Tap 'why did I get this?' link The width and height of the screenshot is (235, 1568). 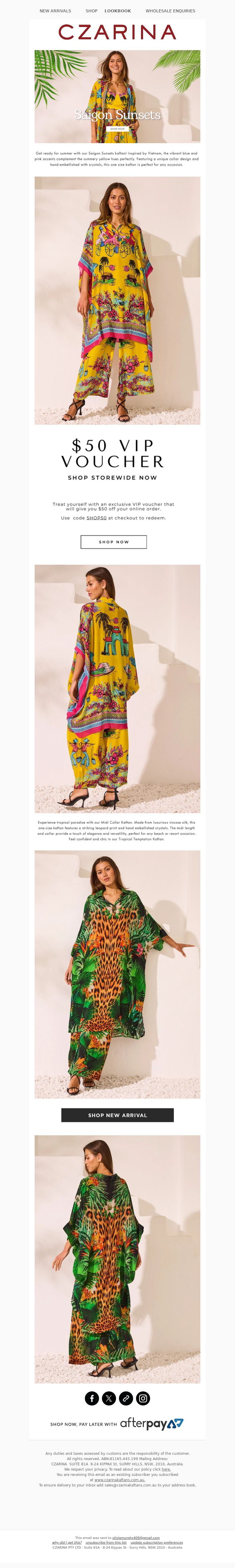[67, 1542]
